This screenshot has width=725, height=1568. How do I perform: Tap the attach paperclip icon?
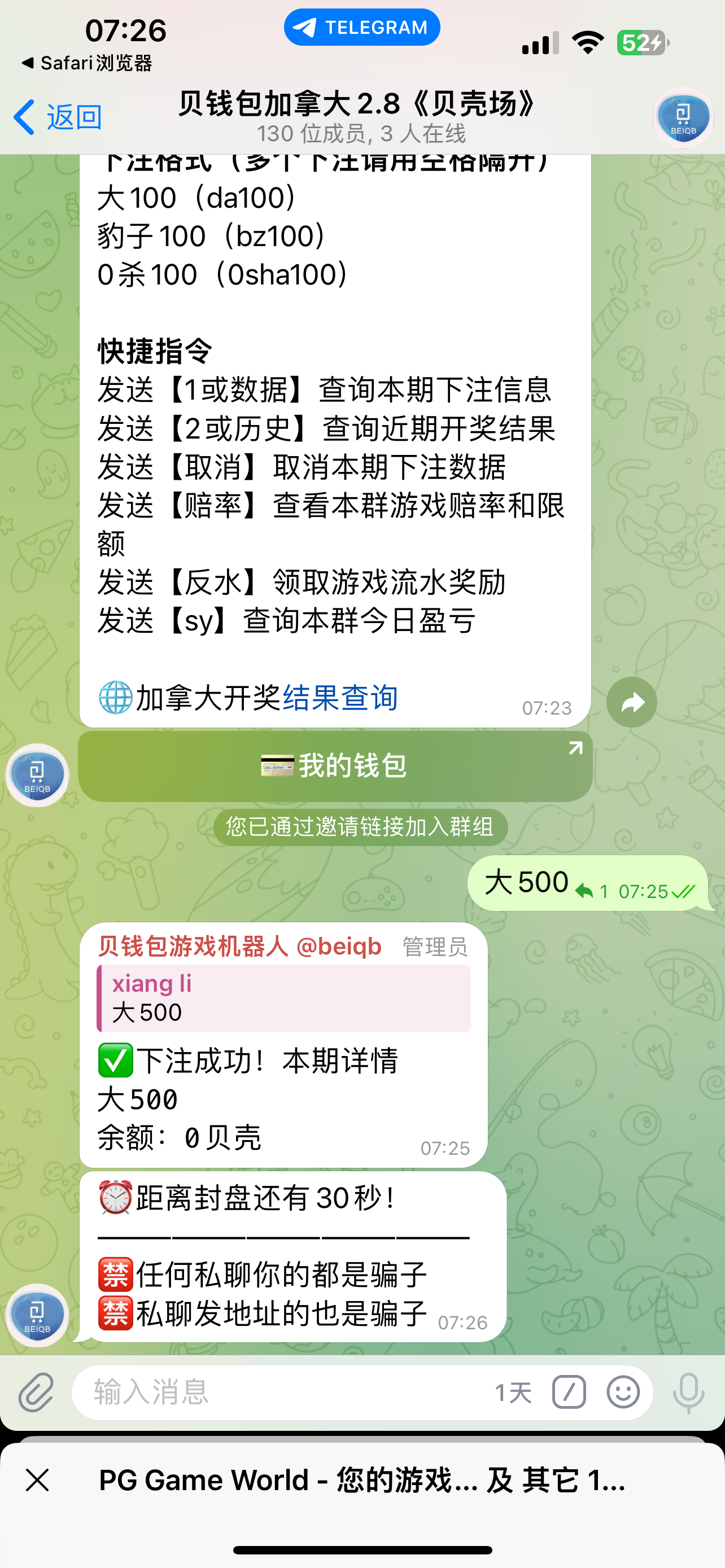tap(37, 1392)
